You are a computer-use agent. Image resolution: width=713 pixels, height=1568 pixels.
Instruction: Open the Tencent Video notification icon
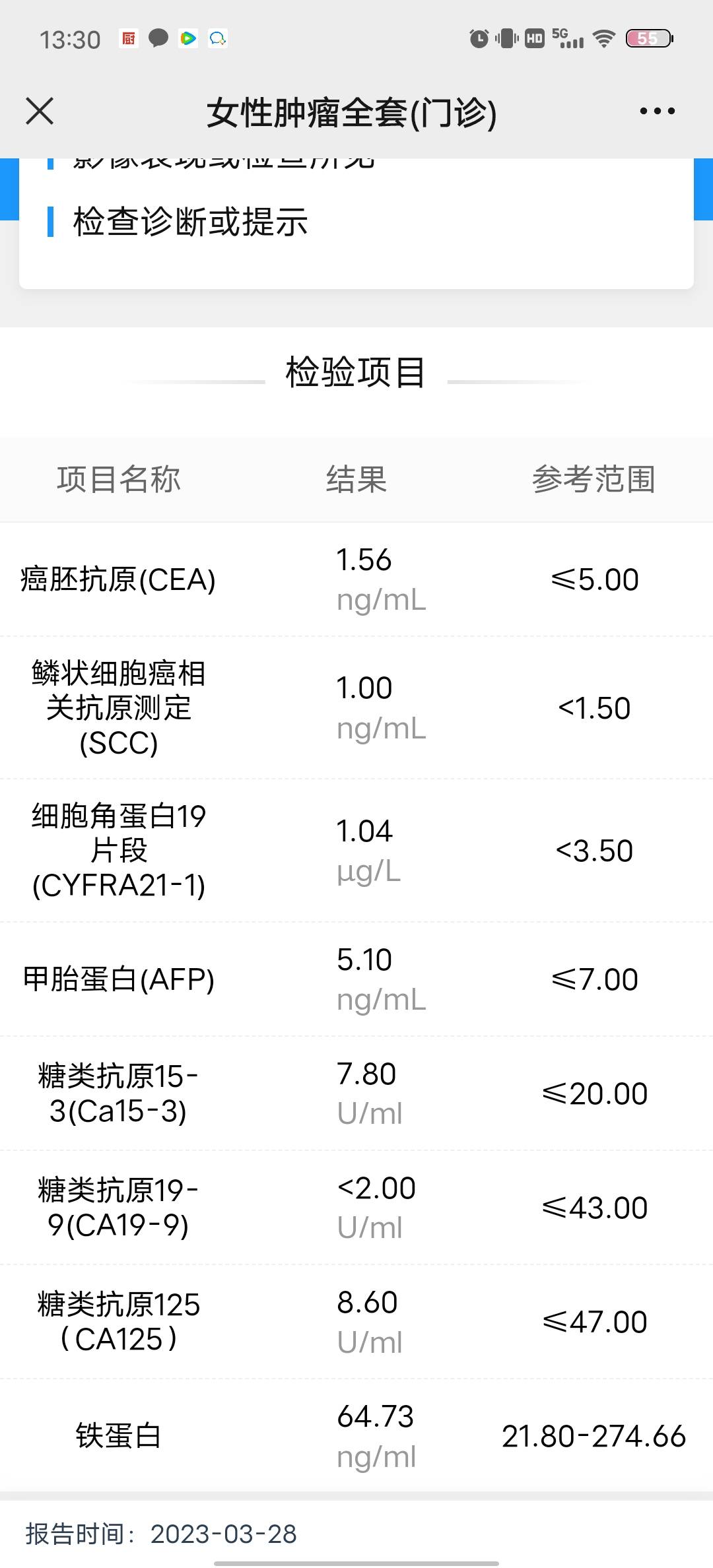pyautogui.click(x=188, y=39)
